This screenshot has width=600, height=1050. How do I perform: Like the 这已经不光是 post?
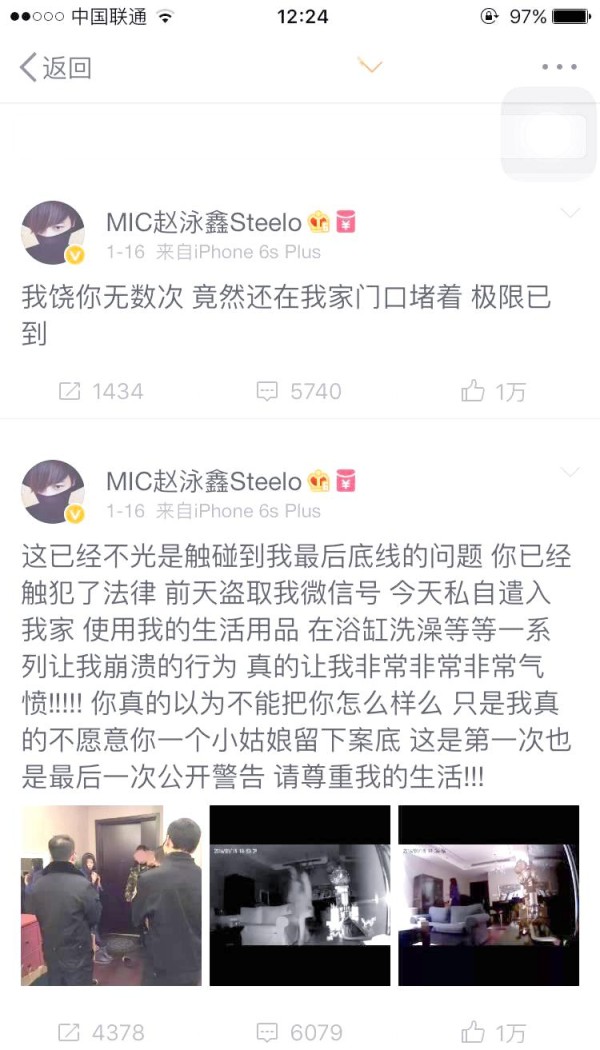point(493,1032)
